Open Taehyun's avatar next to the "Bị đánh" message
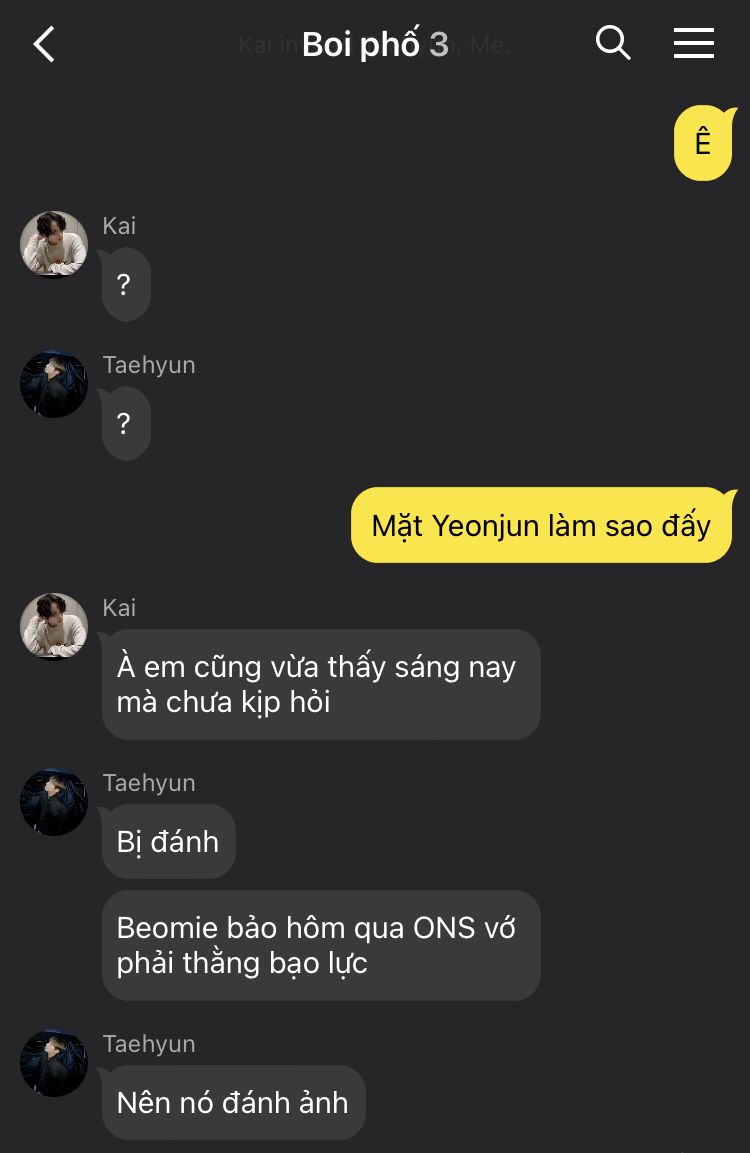750x1153 pixels. tap(54, 802)
